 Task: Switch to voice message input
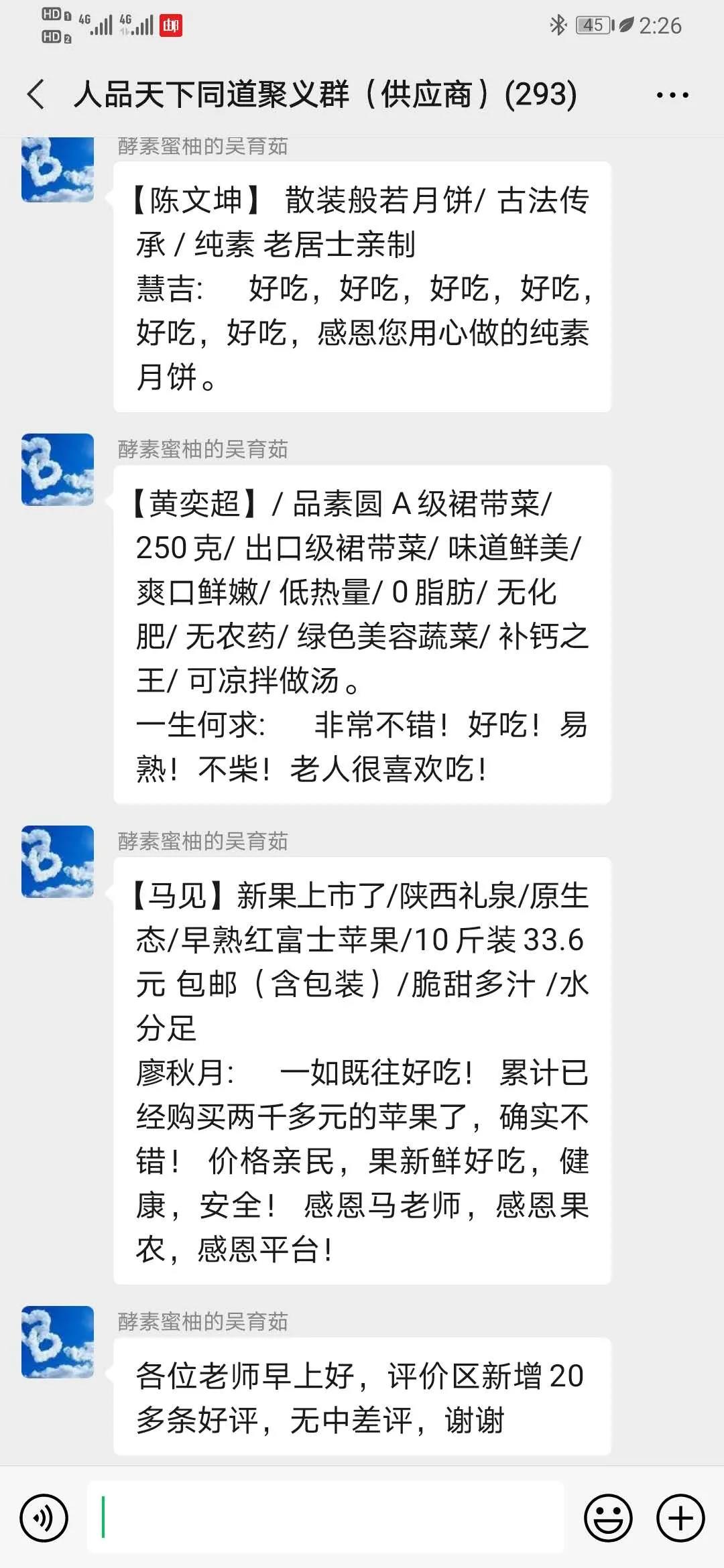pyautogui.click(x=44, y=1518)
